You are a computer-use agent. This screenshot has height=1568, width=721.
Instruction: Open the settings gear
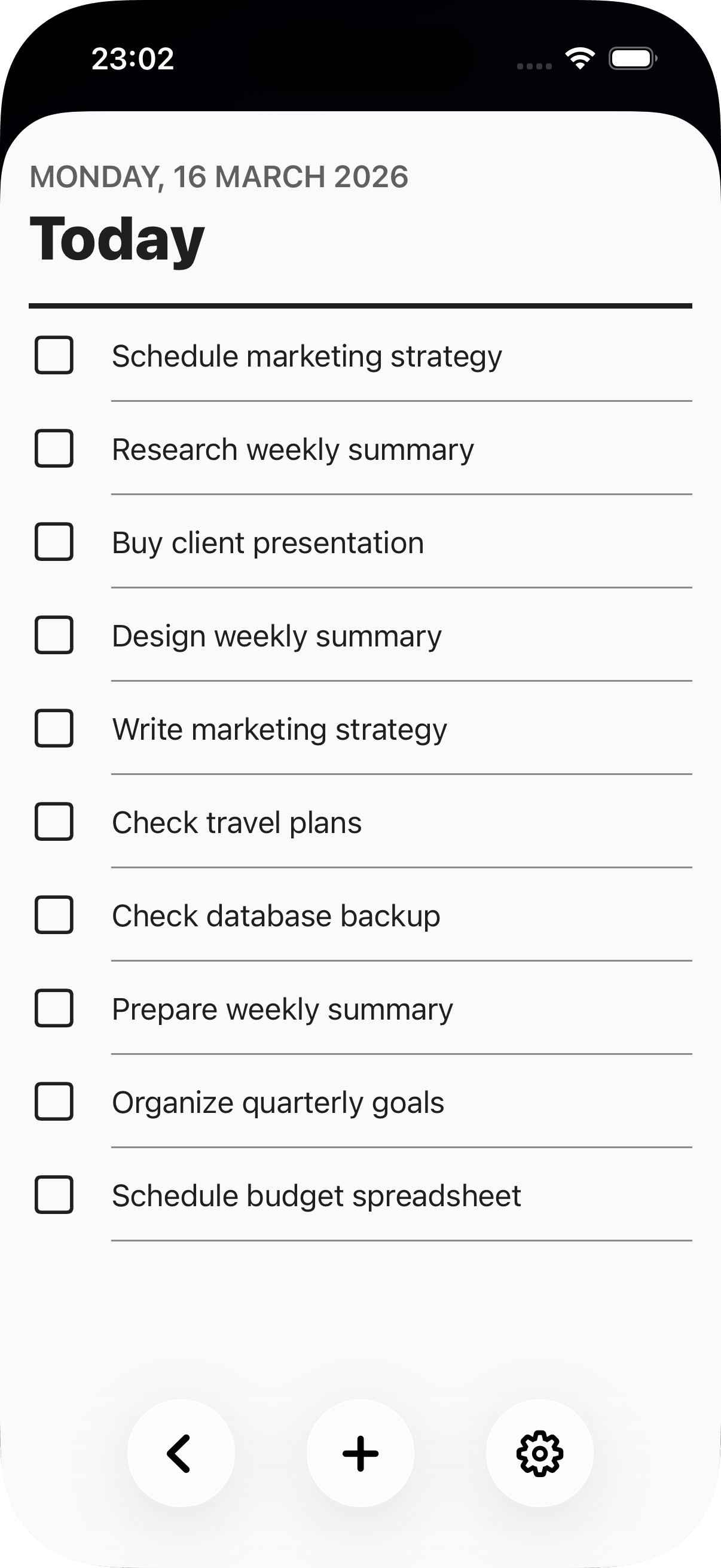coord(540,1453)
